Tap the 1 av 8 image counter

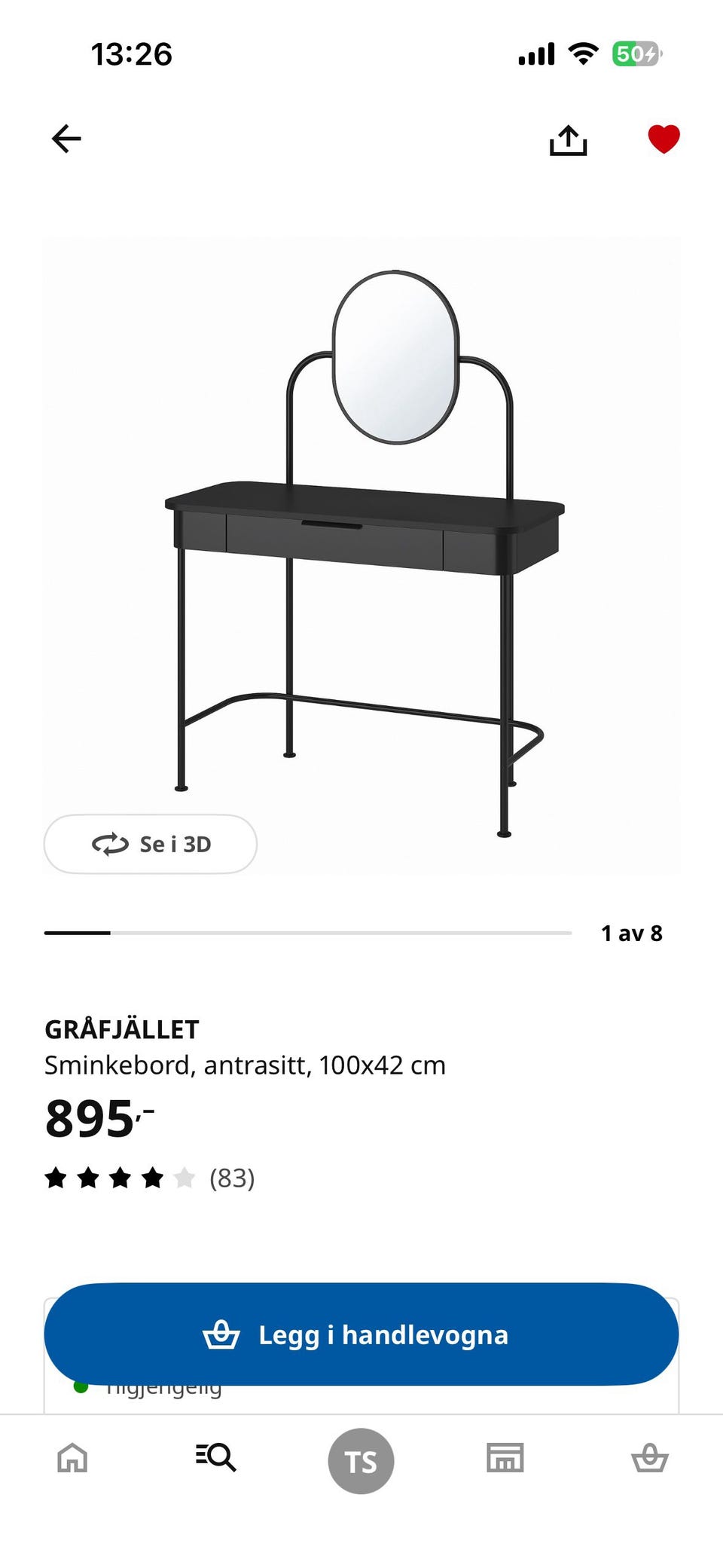click(x=632, y=934)
